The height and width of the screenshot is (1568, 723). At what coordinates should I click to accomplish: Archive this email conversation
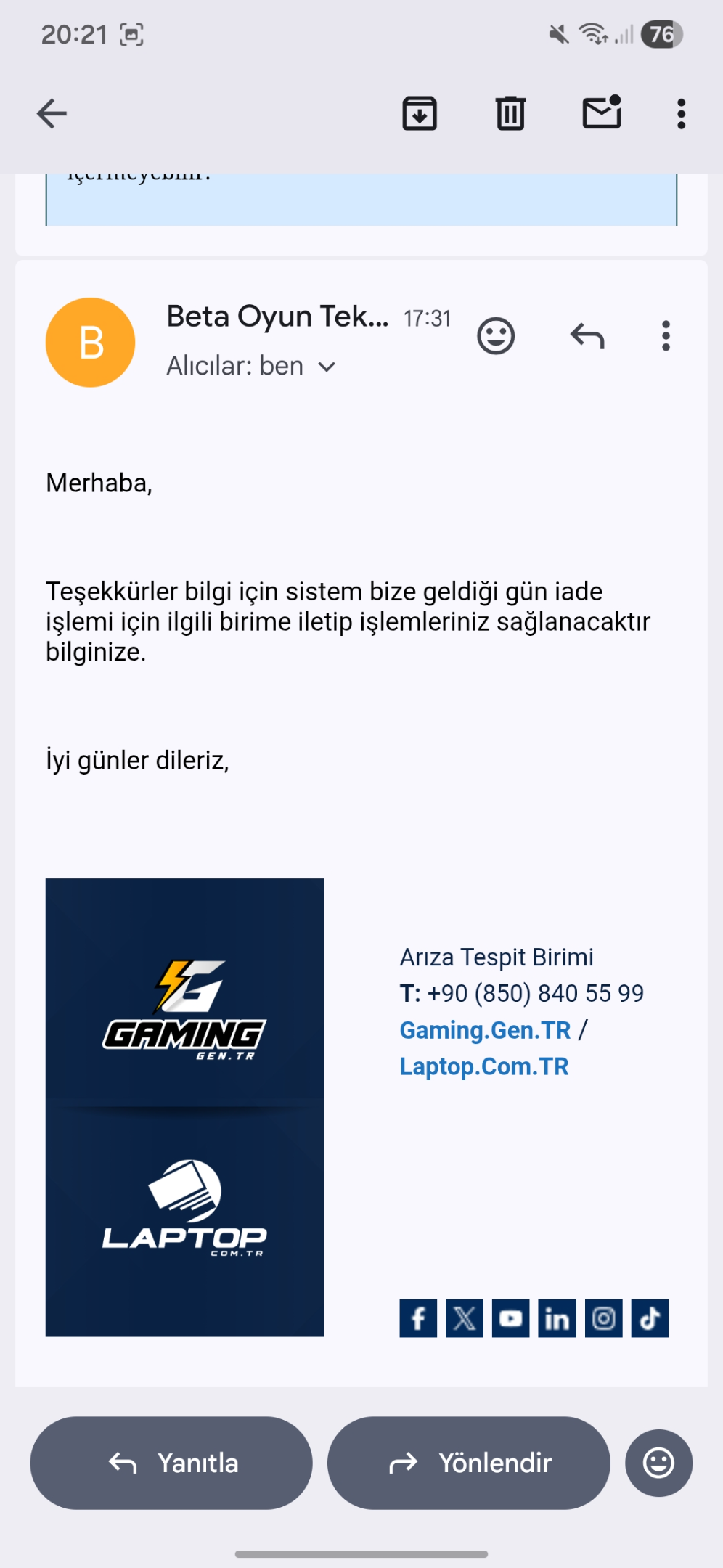[420, 114]
